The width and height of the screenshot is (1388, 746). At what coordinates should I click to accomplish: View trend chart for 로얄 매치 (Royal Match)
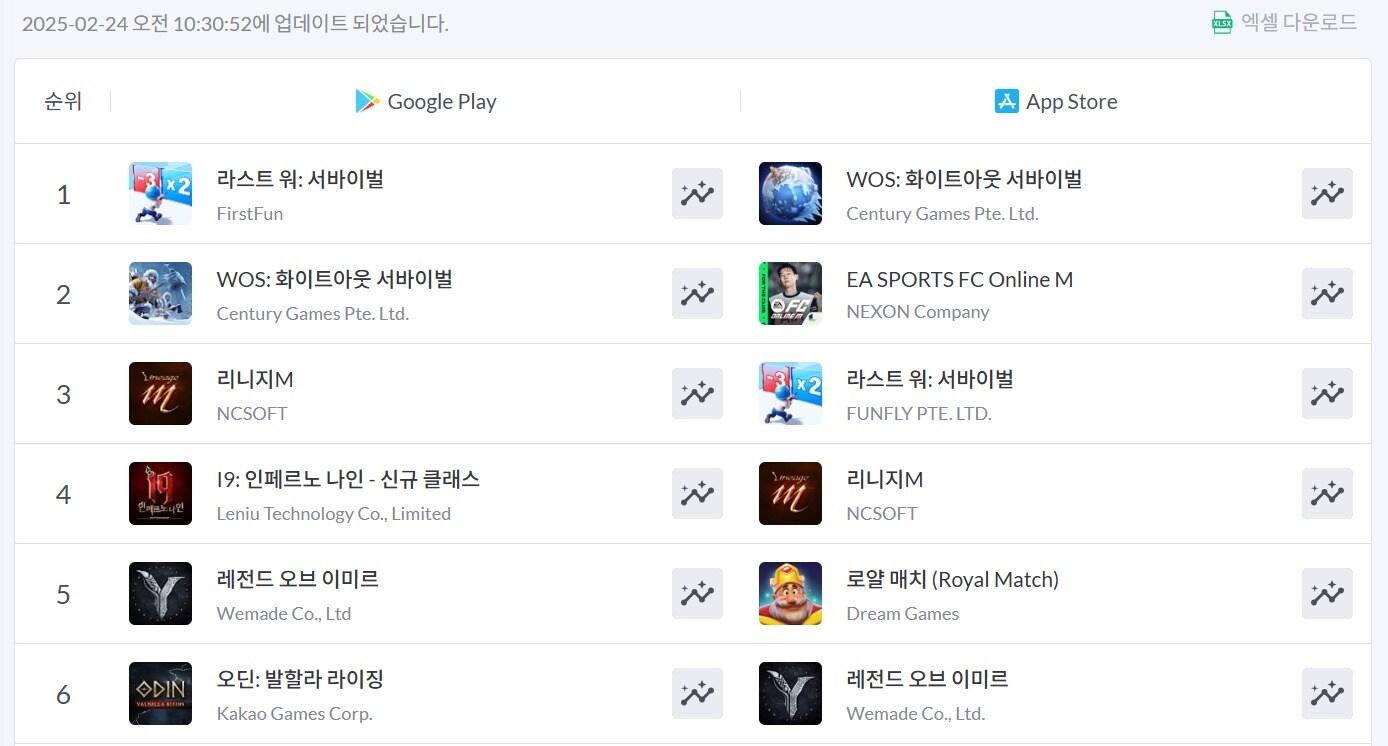pos(1327,594)
